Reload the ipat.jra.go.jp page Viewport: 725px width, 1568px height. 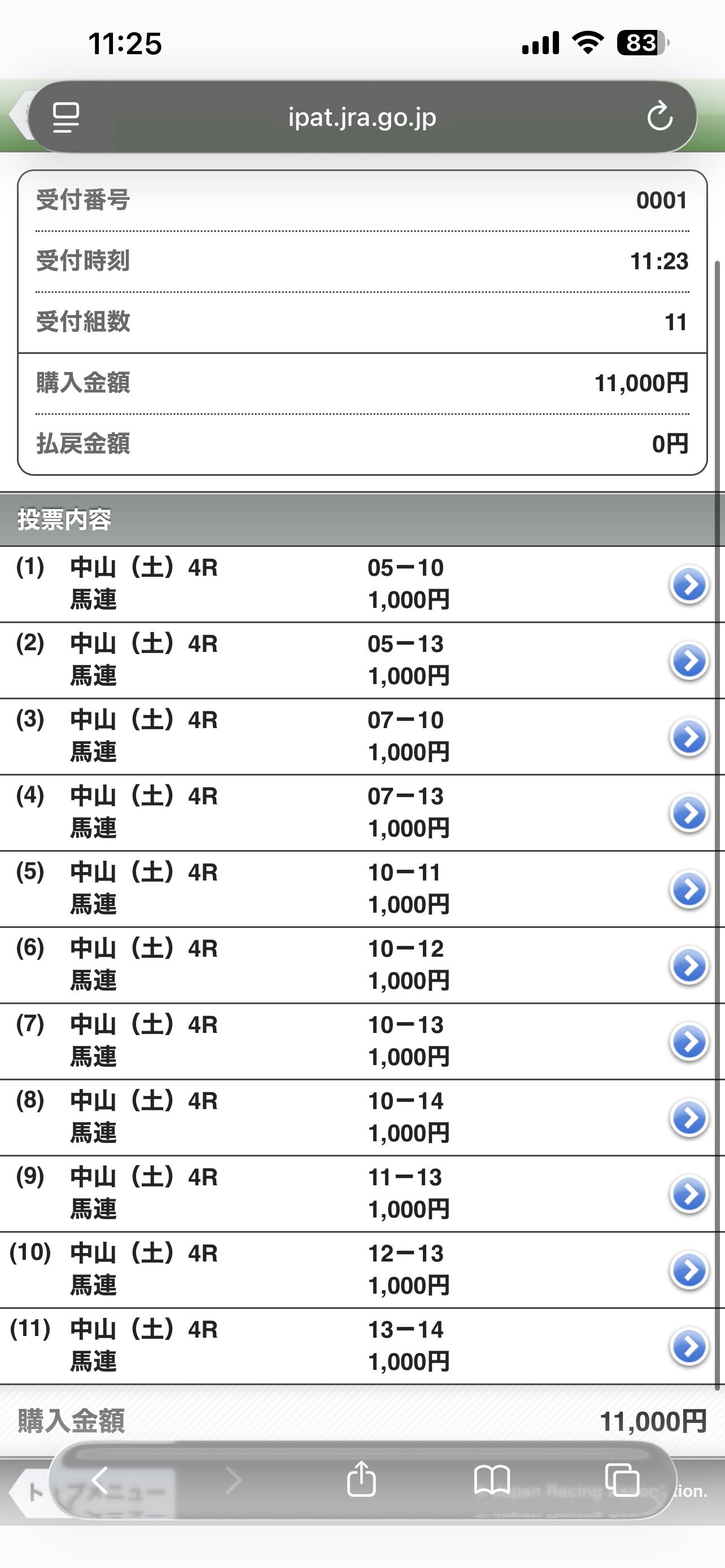point(660,116)
